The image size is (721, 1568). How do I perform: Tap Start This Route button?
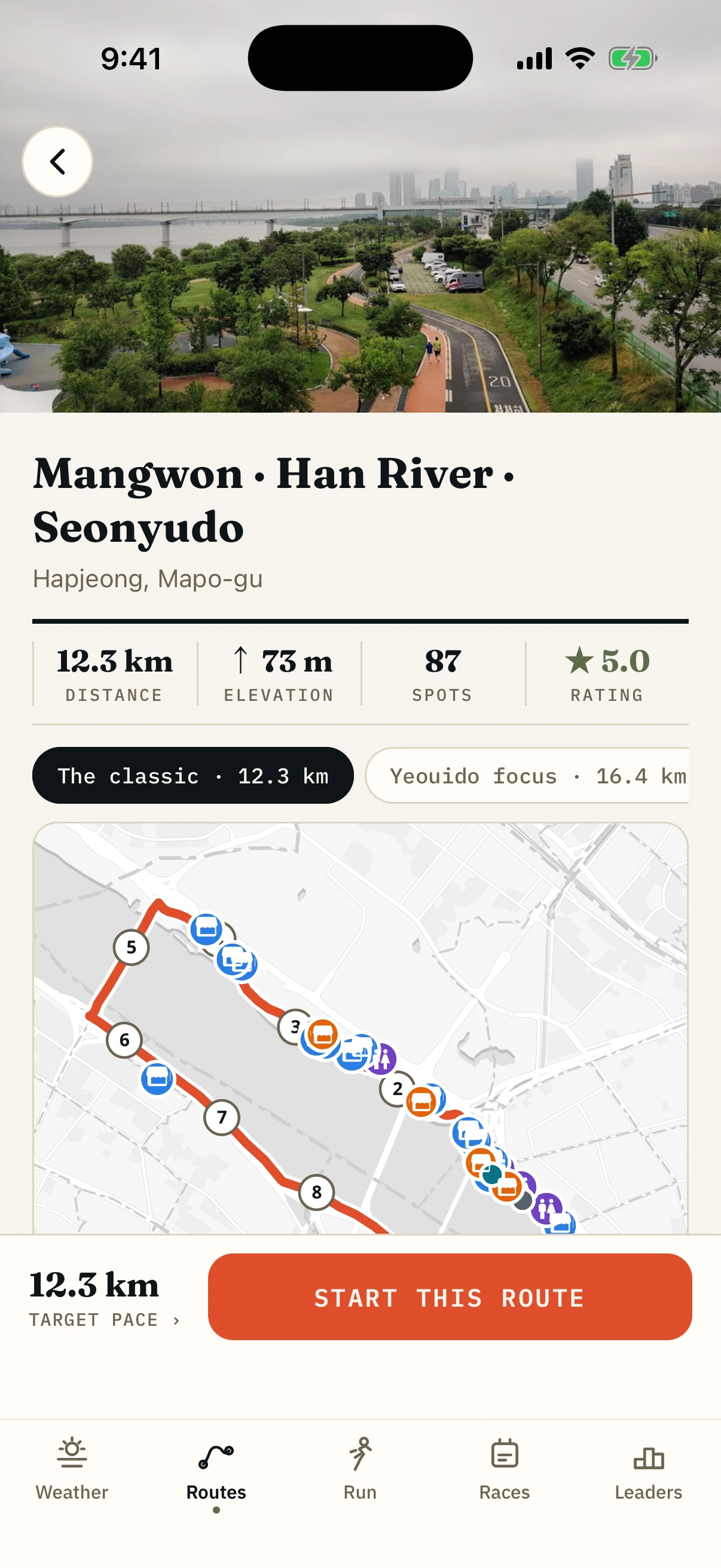[450, 1297]
